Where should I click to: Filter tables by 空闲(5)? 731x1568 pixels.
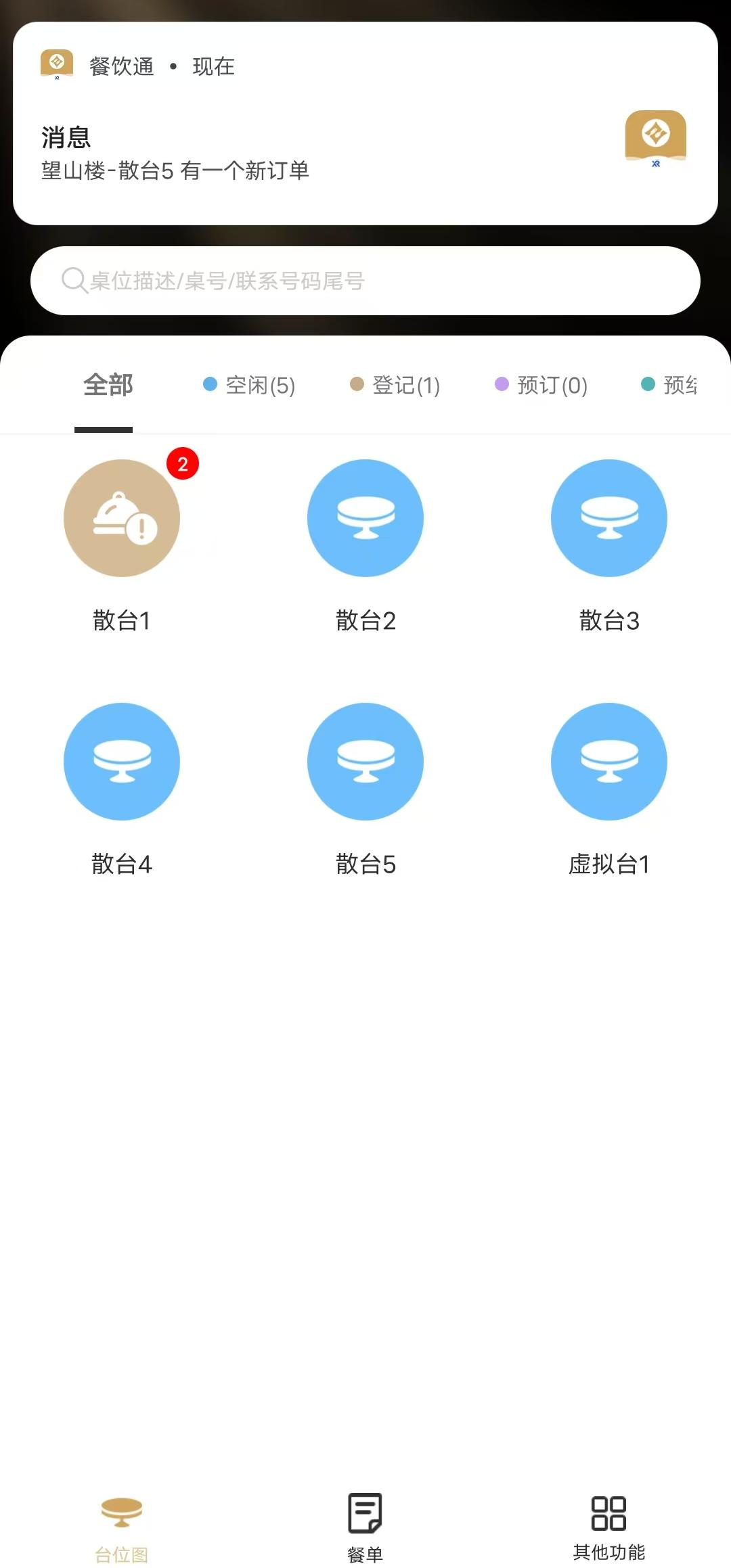point(249,385)
